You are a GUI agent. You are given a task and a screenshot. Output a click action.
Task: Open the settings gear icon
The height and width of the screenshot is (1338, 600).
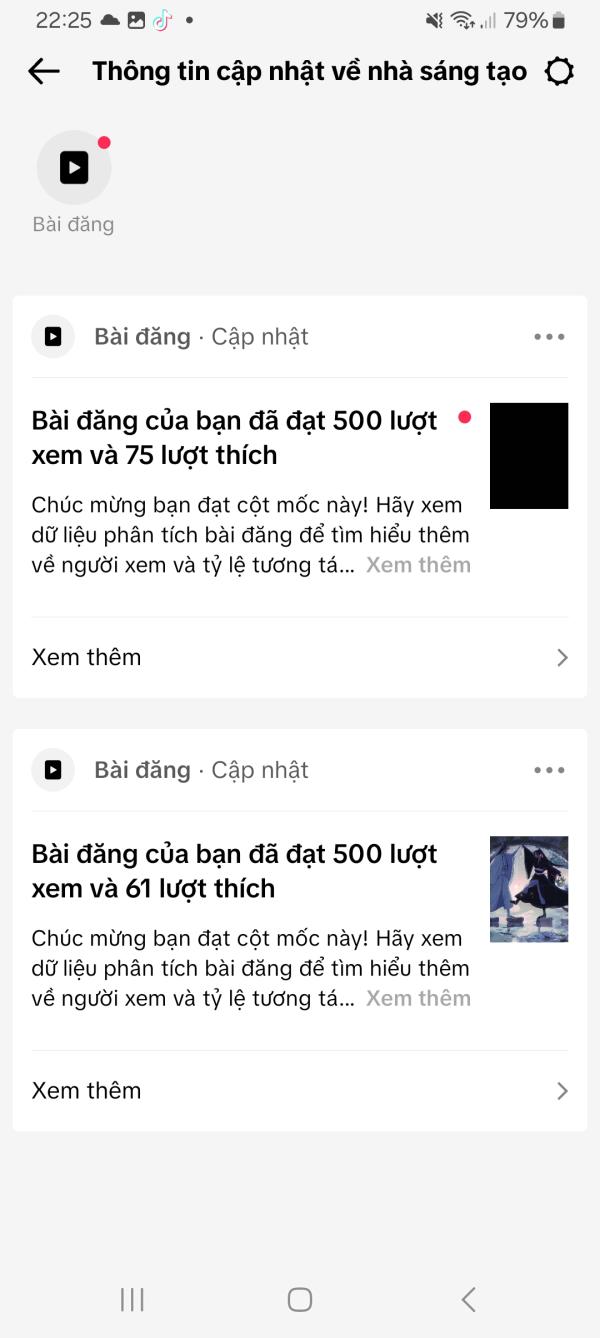click(559, 71)
